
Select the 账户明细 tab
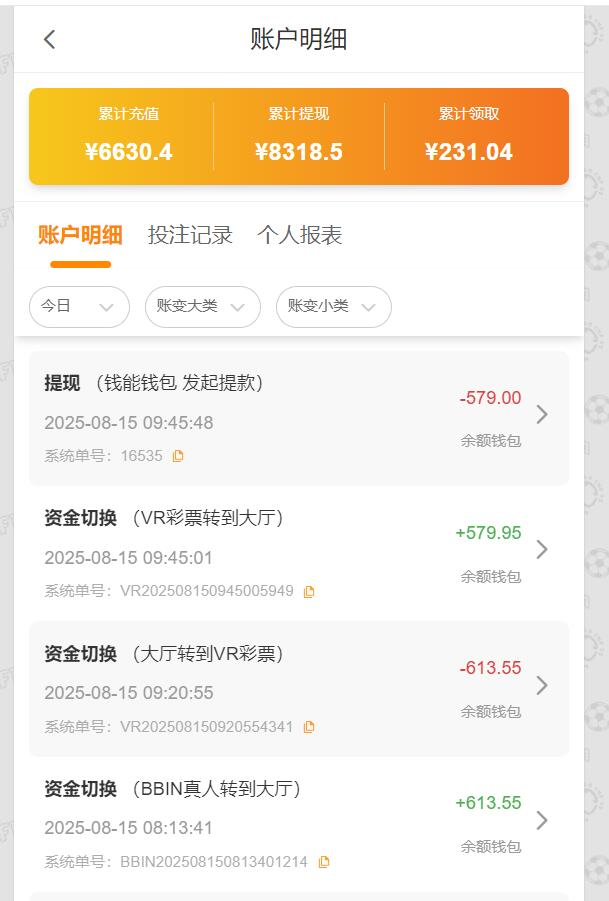tap(80, 235)
